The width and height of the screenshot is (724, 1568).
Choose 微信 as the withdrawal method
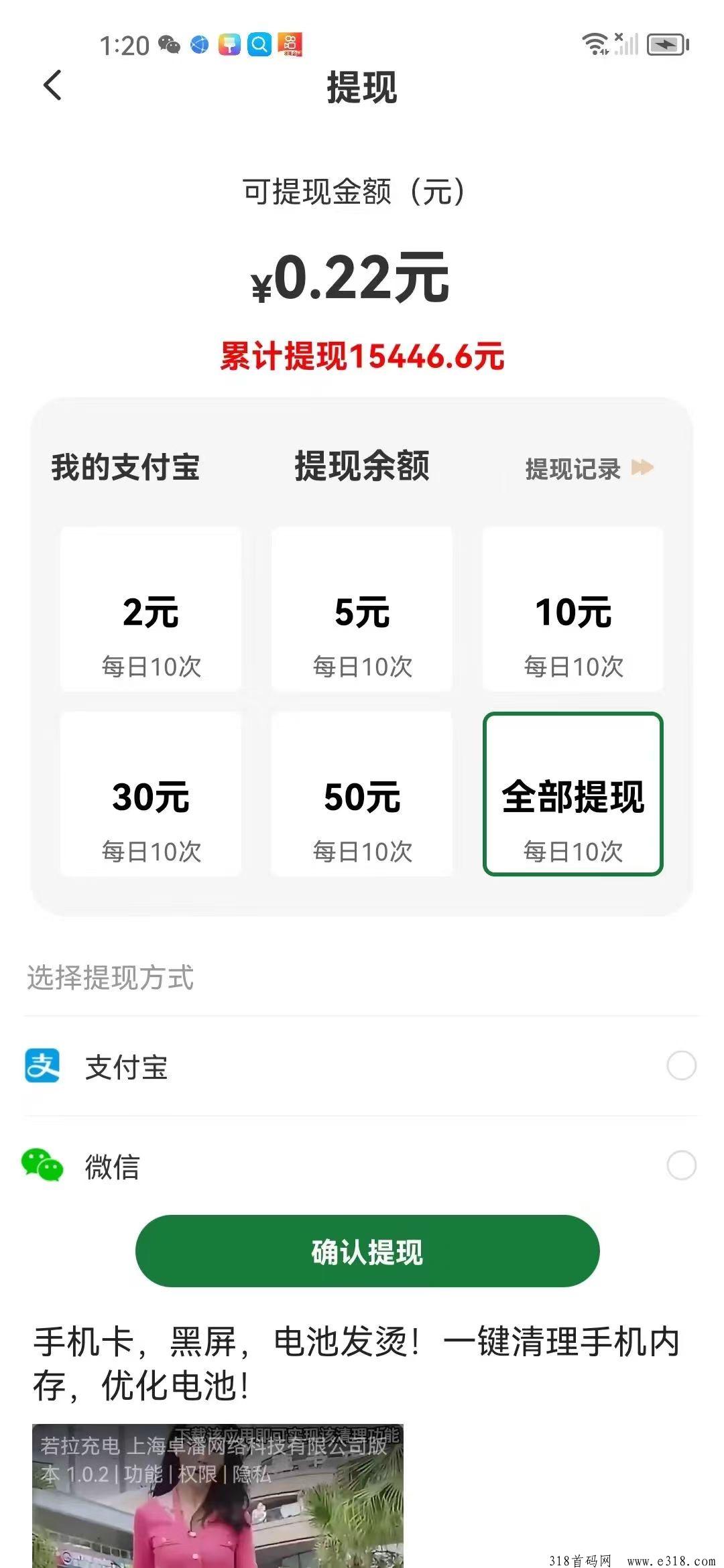point(361,1165)
